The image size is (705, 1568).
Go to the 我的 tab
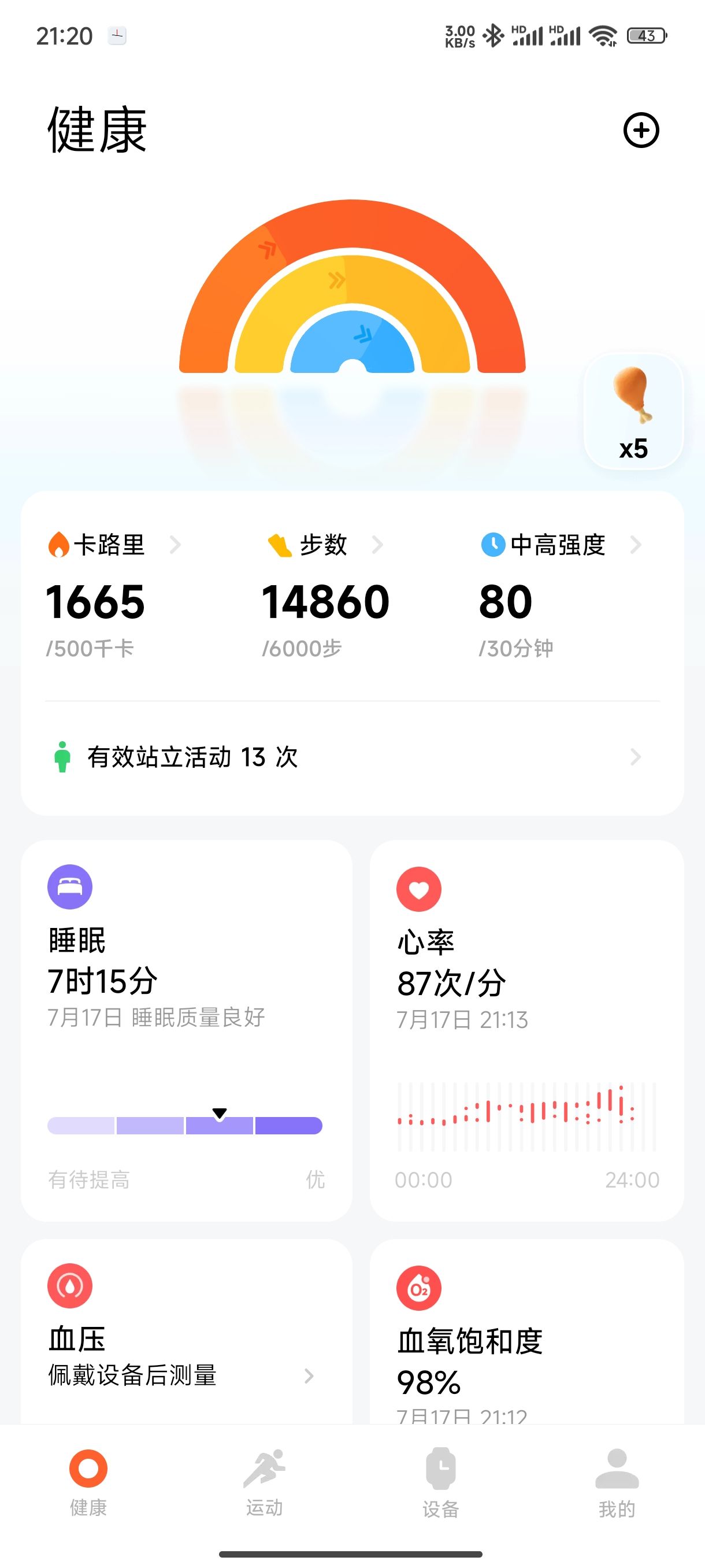617,1483
